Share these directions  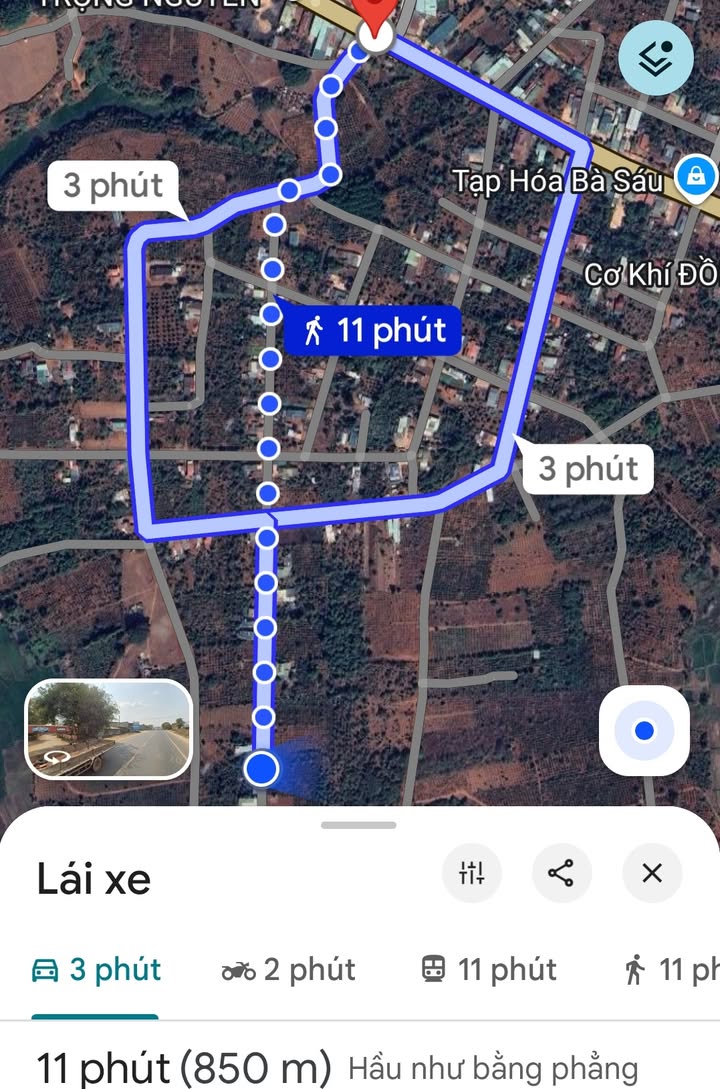tap(561, 873)
